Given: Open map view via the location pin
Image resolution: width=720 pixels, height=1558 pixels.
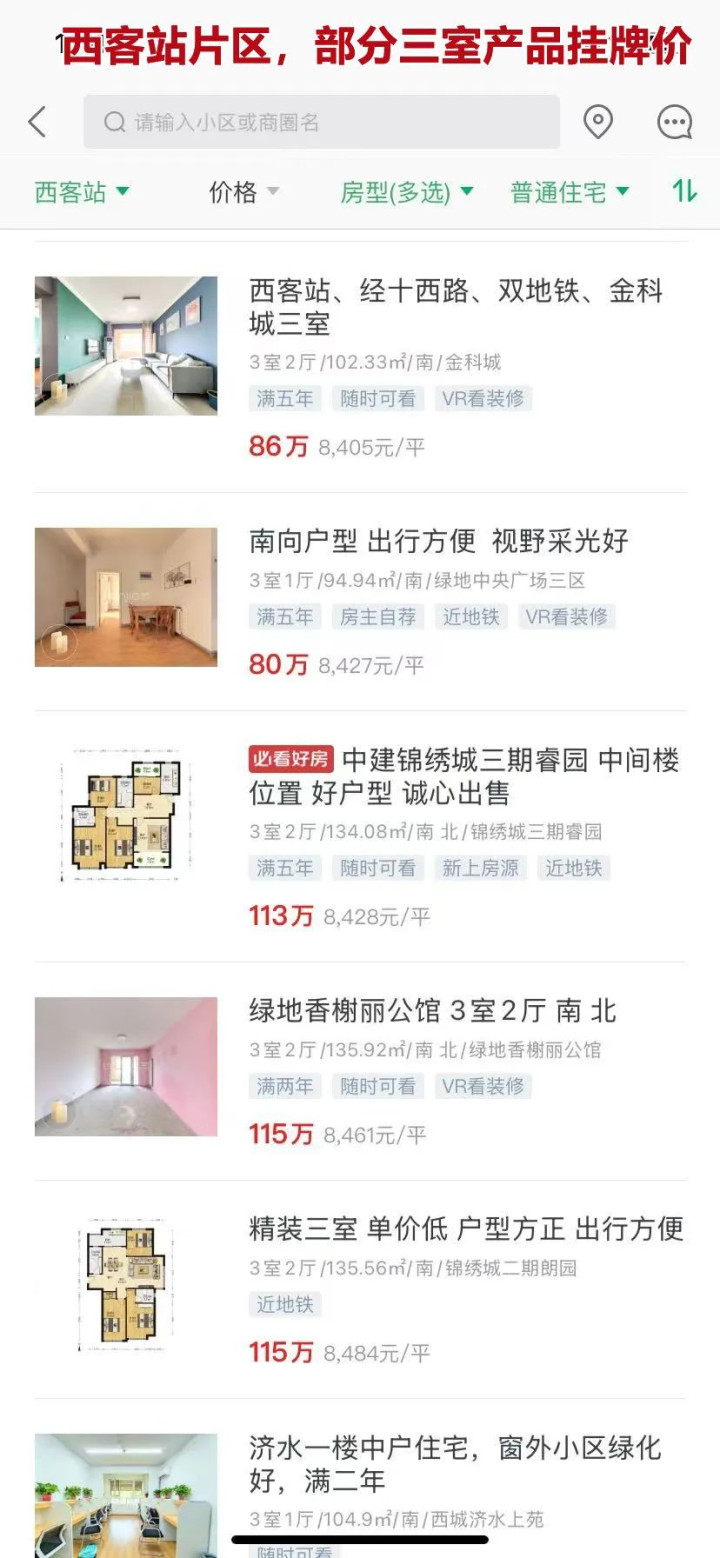Looking at the screenshot, I should click(x=598, y=122).
